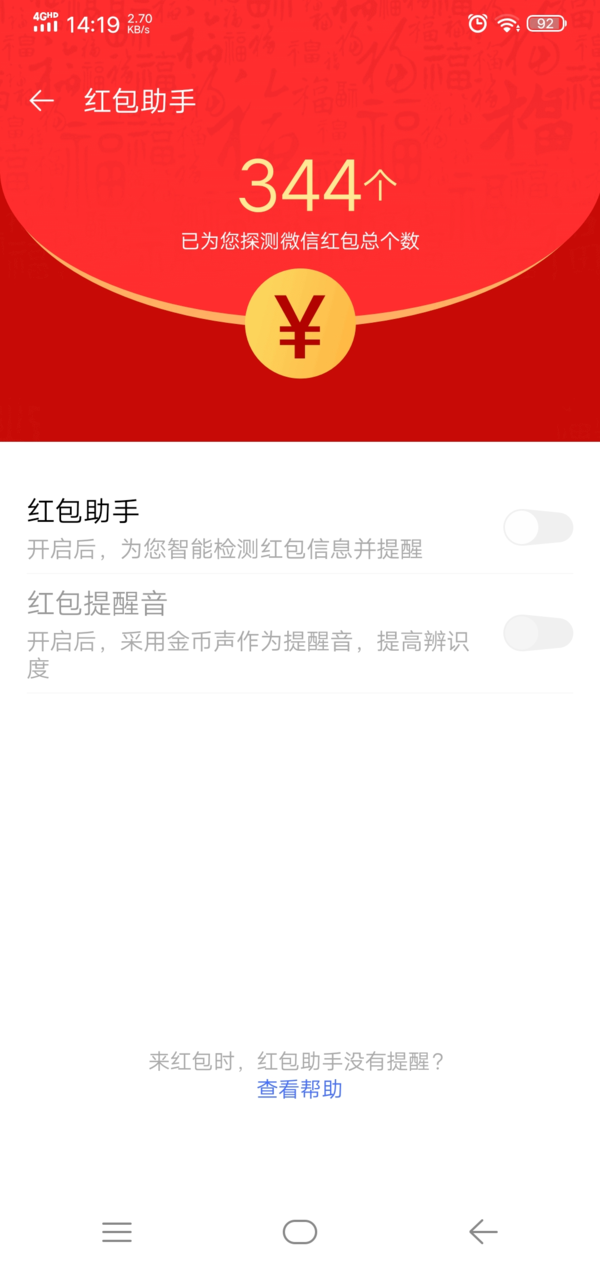The height and width of the screenshot is (1267, 600).
Task: Open the 查看帮助 link
Action: [x=299, y=1090]
